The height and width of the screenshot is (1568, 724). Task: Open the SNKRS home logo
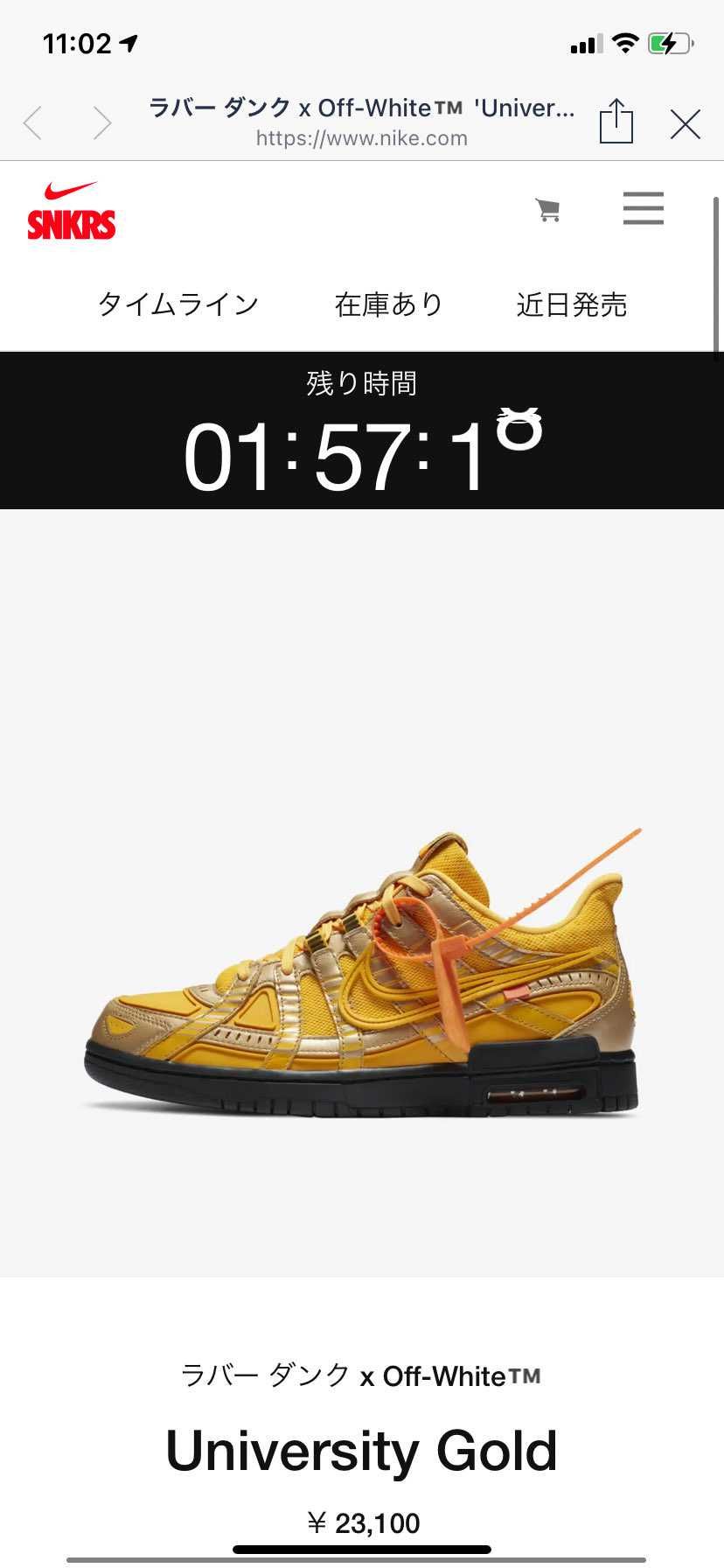pyautogui.click(x=71, y=211)
